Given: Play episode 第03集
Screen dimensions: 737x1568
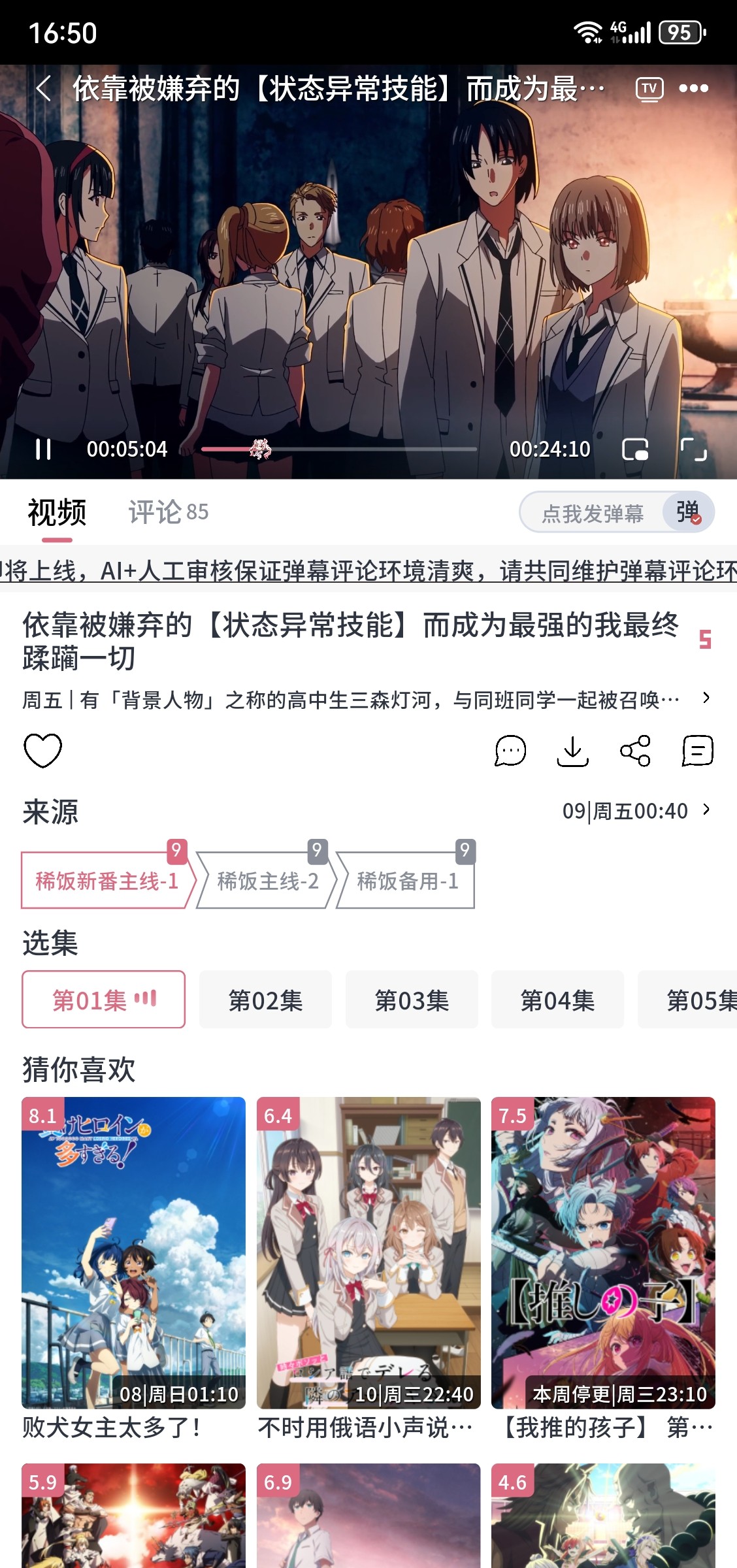Looking at the screenshot, I should [412, 1000].
